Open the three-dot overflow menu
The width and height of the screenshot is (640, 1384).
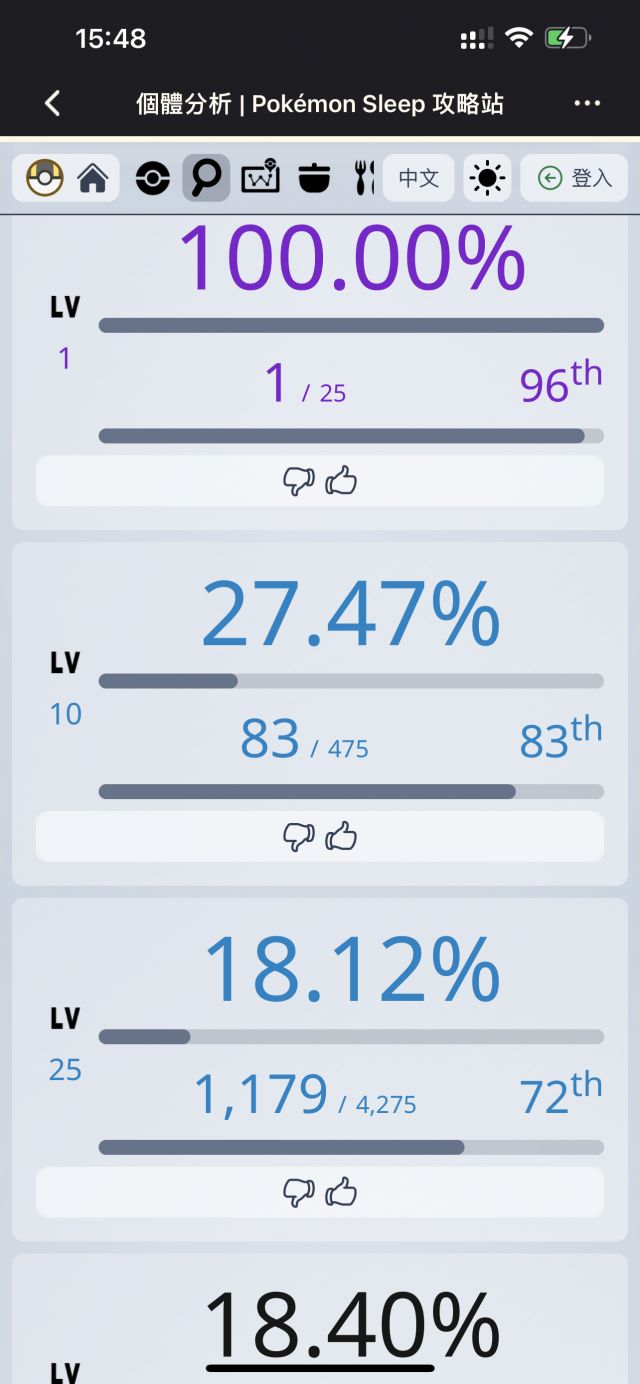pyautogui.click(x=587, y=103)
